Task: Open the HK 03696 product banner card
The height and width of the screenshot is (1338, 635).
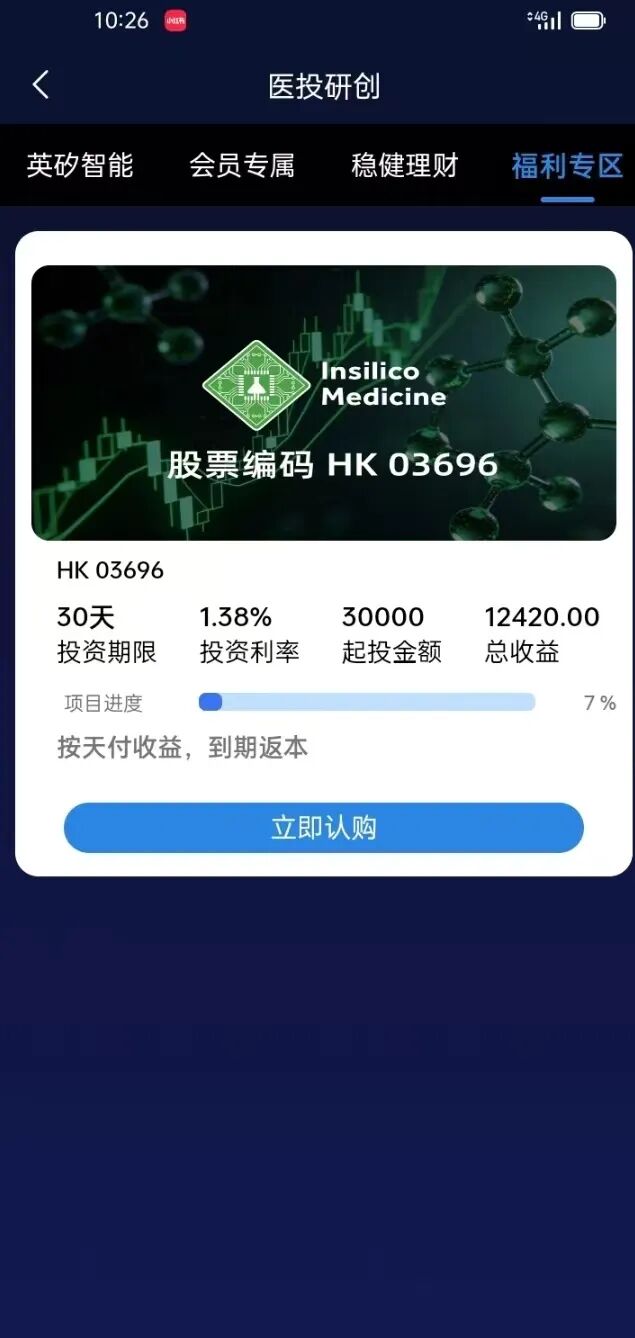Action: [323, 403]
